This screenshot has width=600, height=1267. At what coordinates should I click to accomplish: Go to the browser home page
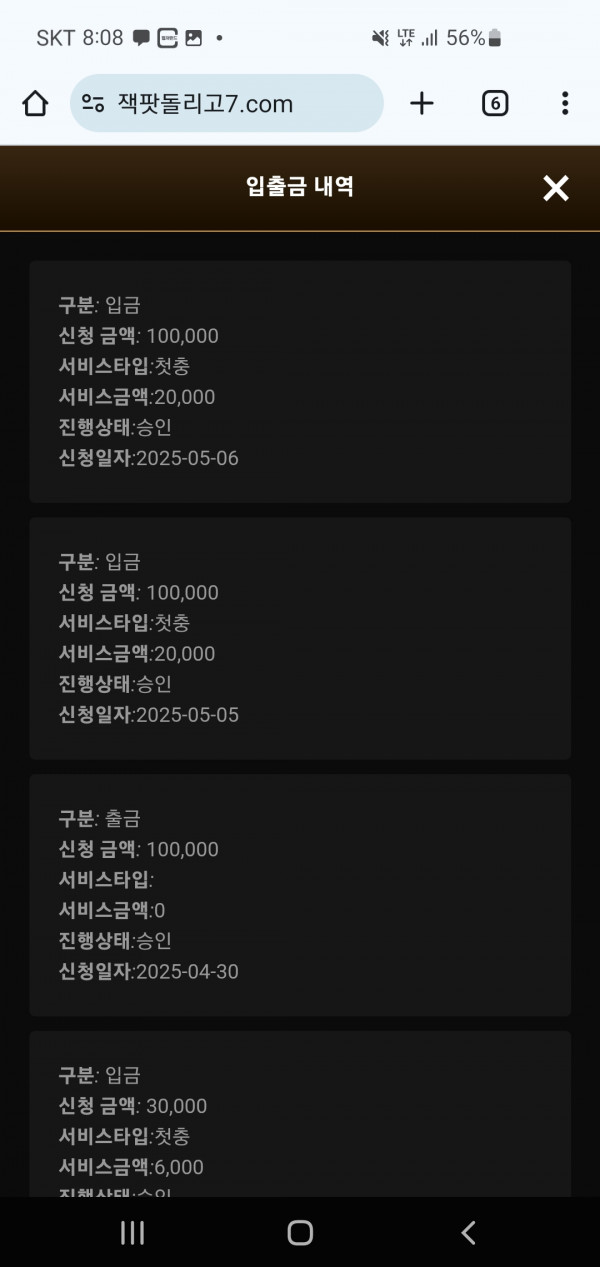pyautogui.click(x=35, y=103)
